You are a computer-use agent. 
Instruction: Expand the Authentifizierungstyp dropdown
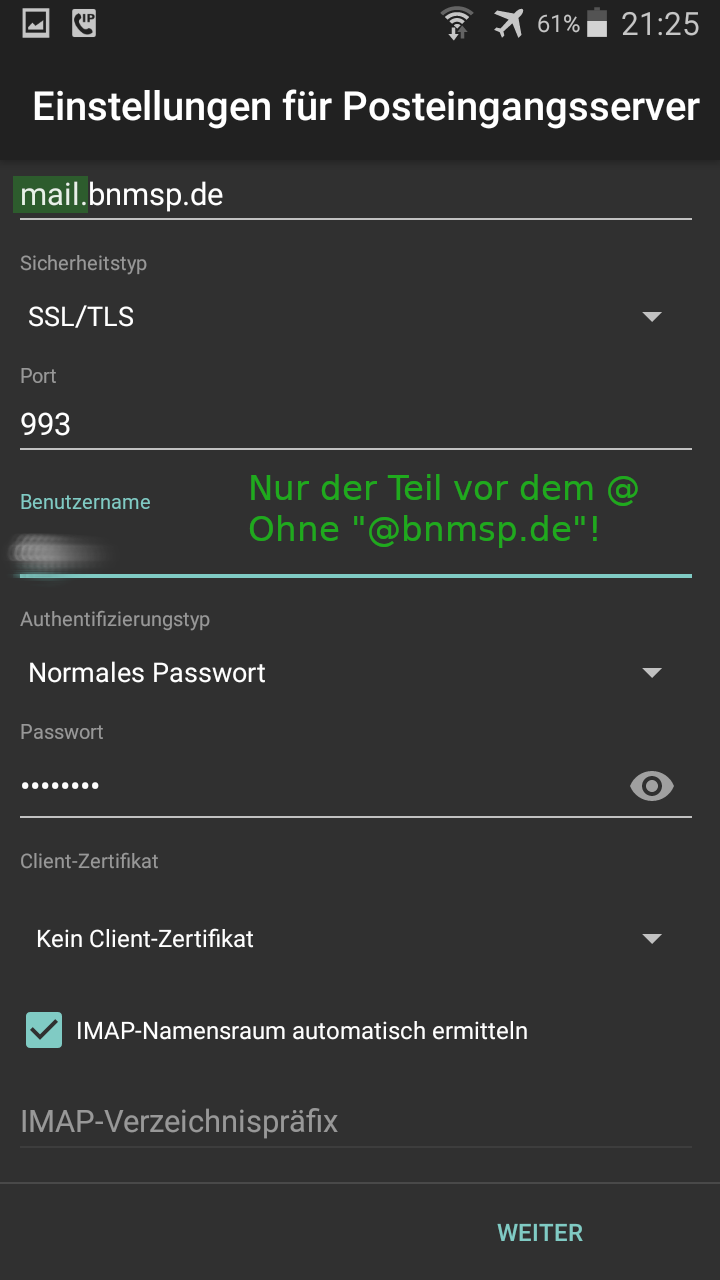355,673
